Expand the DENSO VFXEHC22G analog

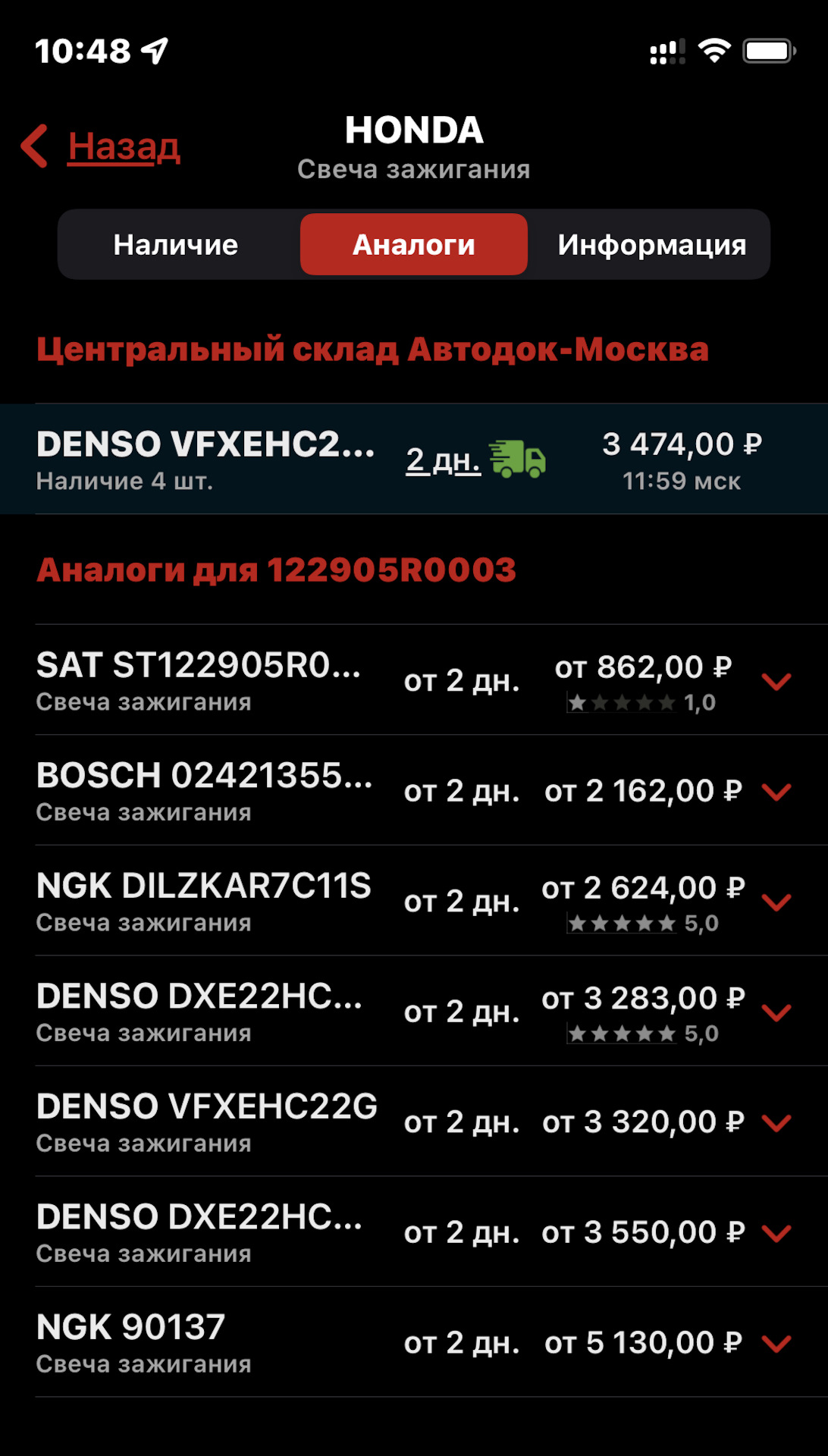tap(776, 1122)
